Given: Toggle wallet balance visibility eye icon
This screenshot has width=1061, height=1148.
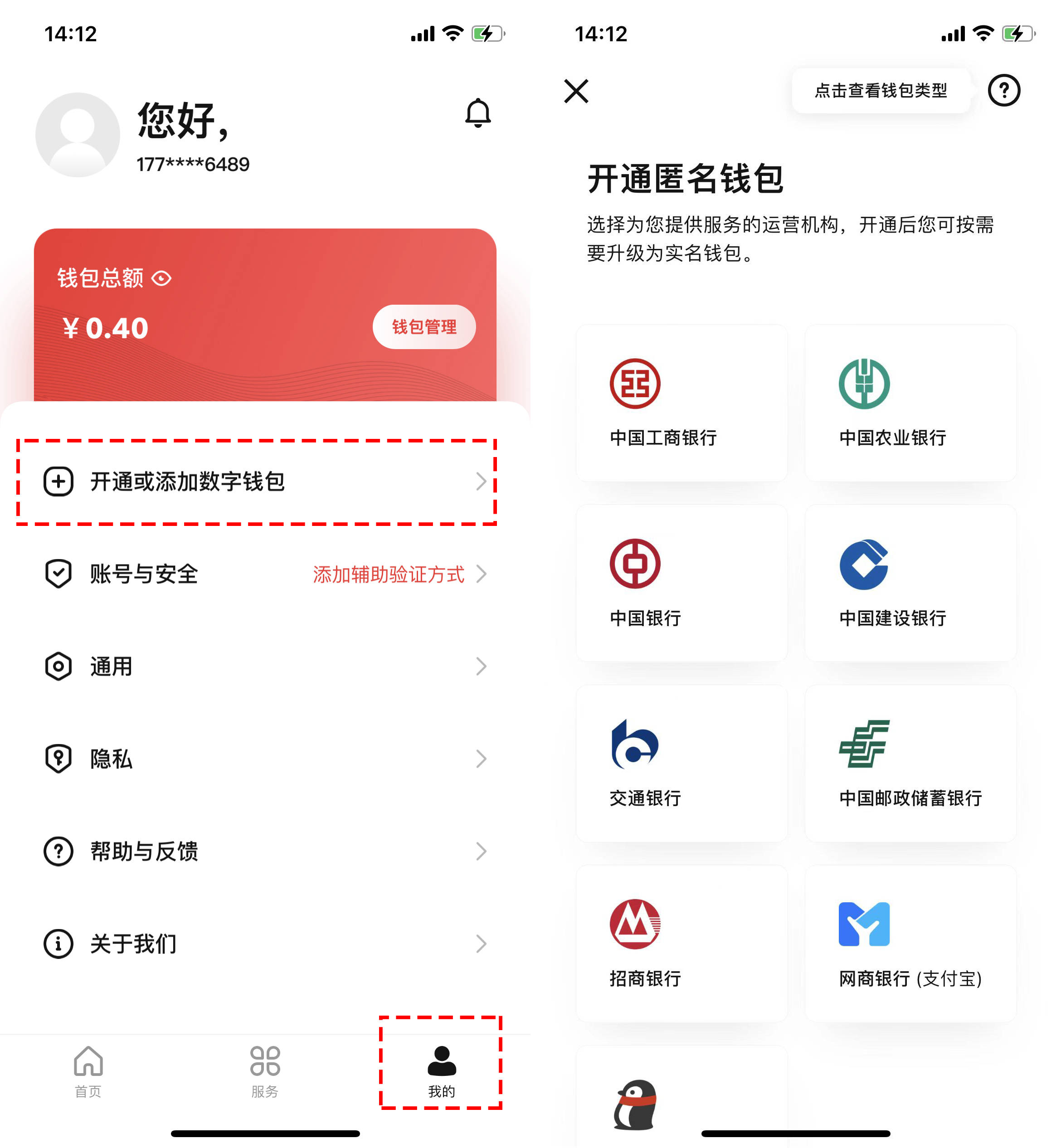Looking at the screenshot, I should tap(161, 279).
